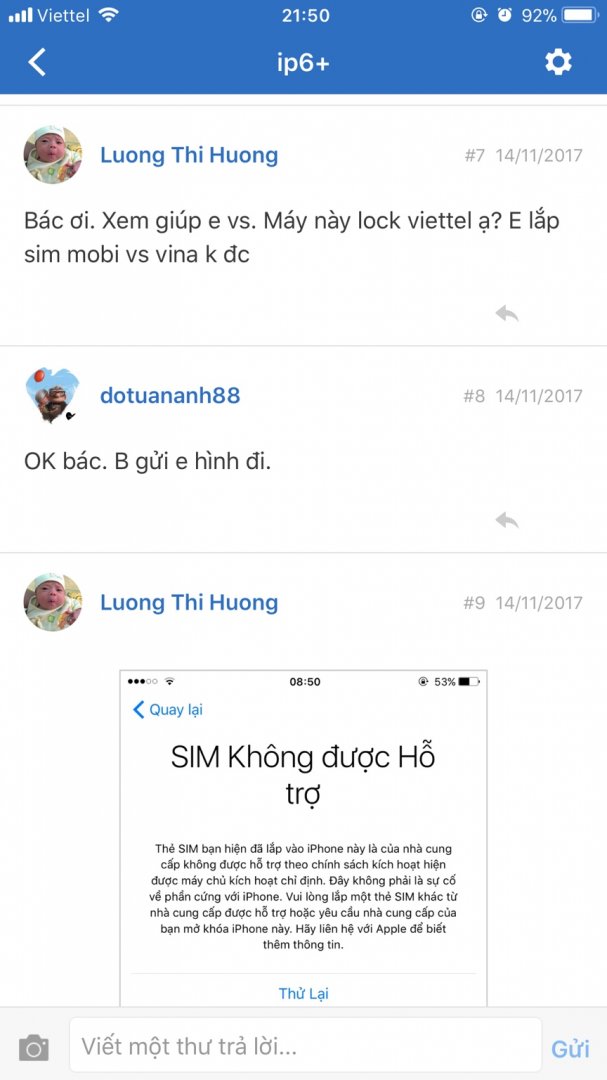View dotuananh88's avatar

52,395
